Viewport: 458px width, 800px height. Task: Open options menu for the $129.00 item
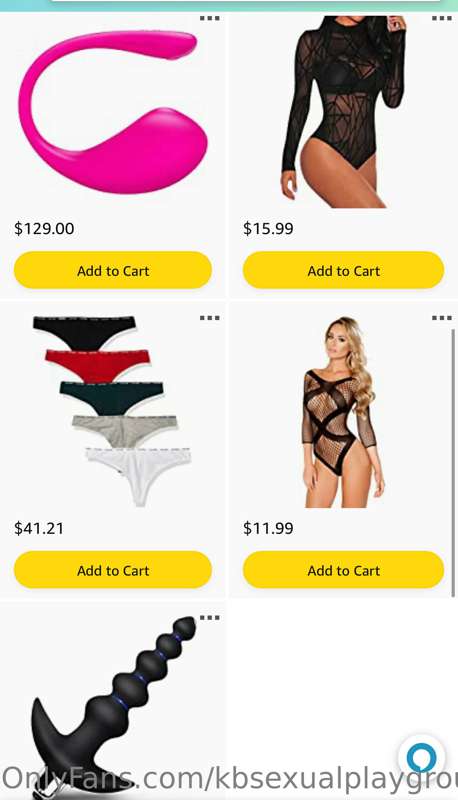(209, 18)
